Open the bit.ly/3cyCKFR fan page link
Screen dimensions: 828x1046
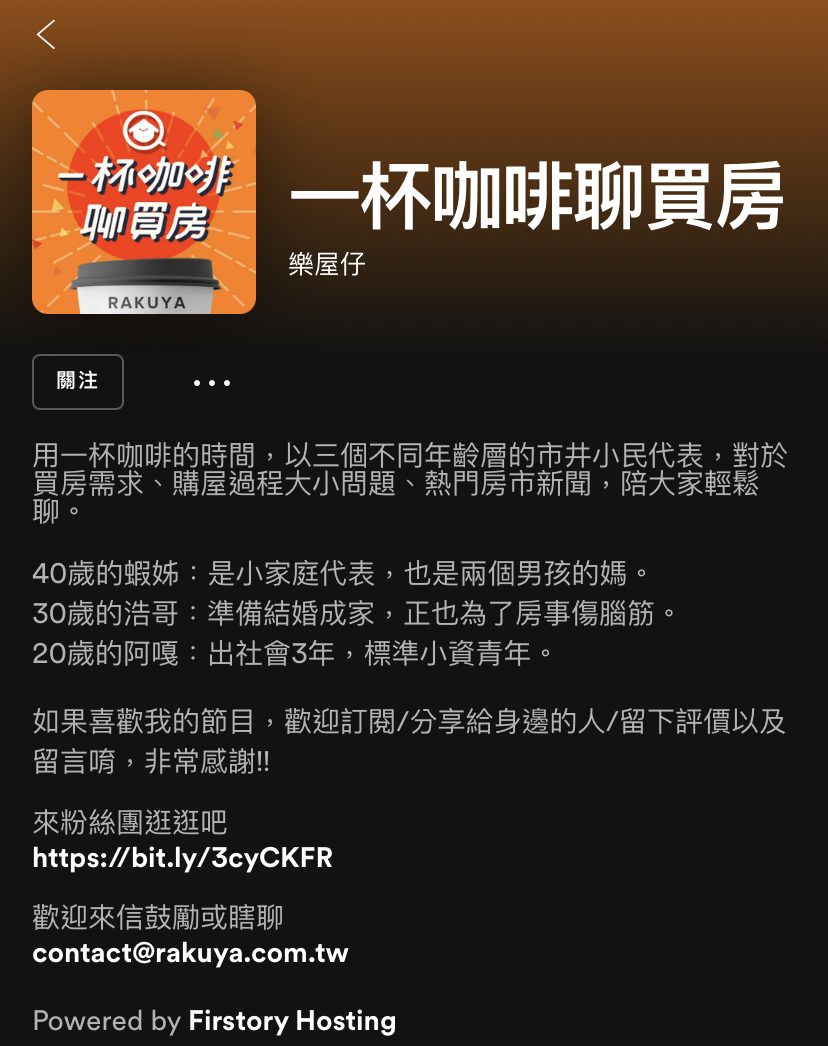[182, 858]
